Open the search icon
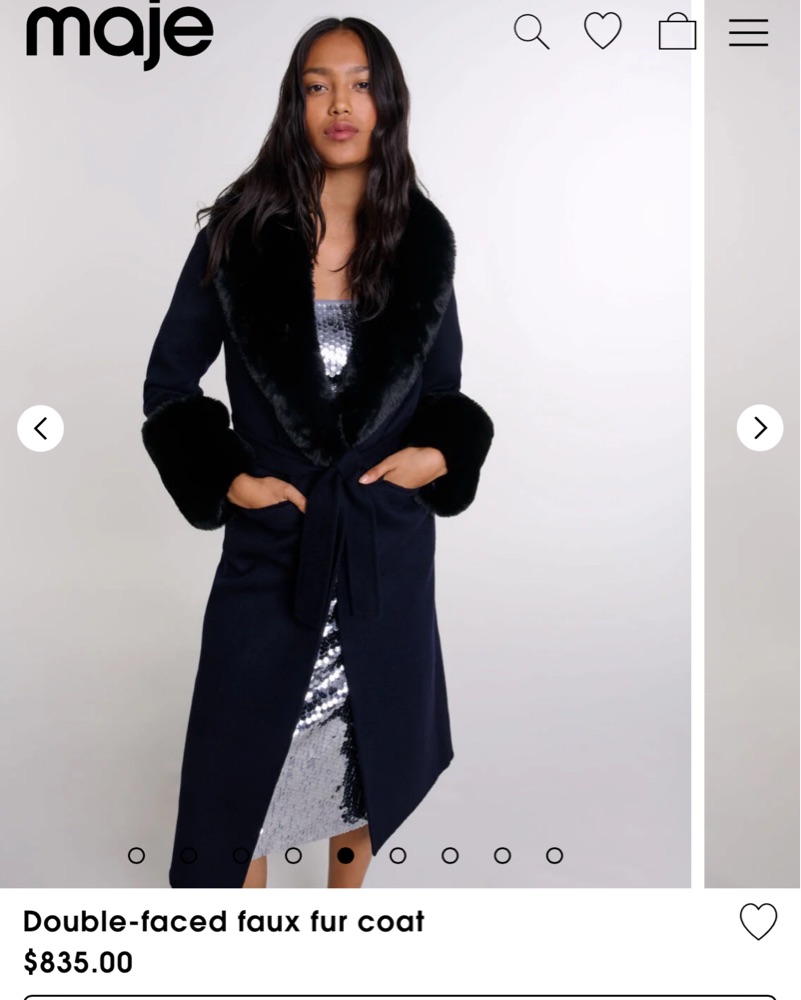 click(x=531, y=32)
